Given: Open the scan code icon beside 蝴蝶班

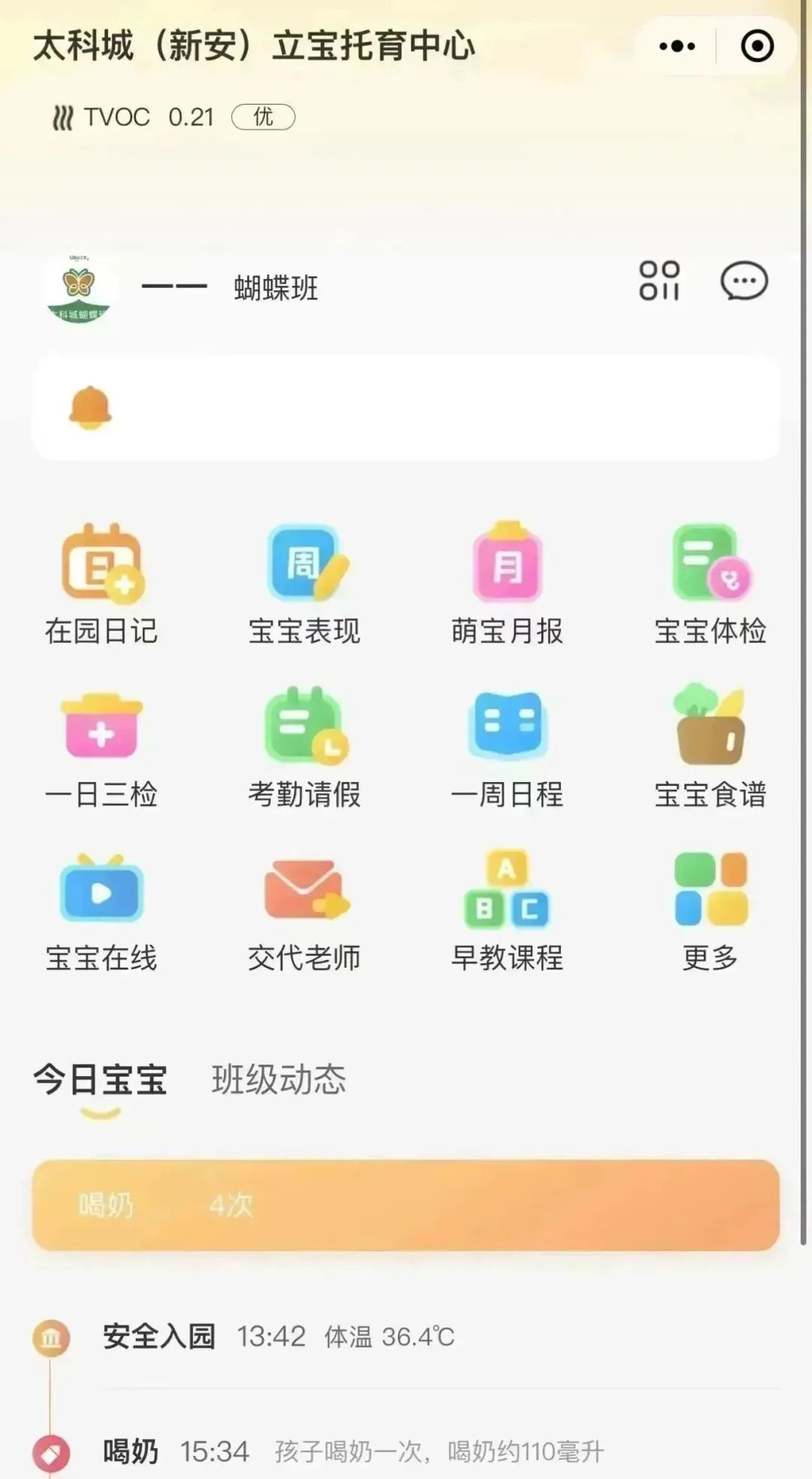Looking at the screenshot, I should pyautogui.click(x=659, y=280).
